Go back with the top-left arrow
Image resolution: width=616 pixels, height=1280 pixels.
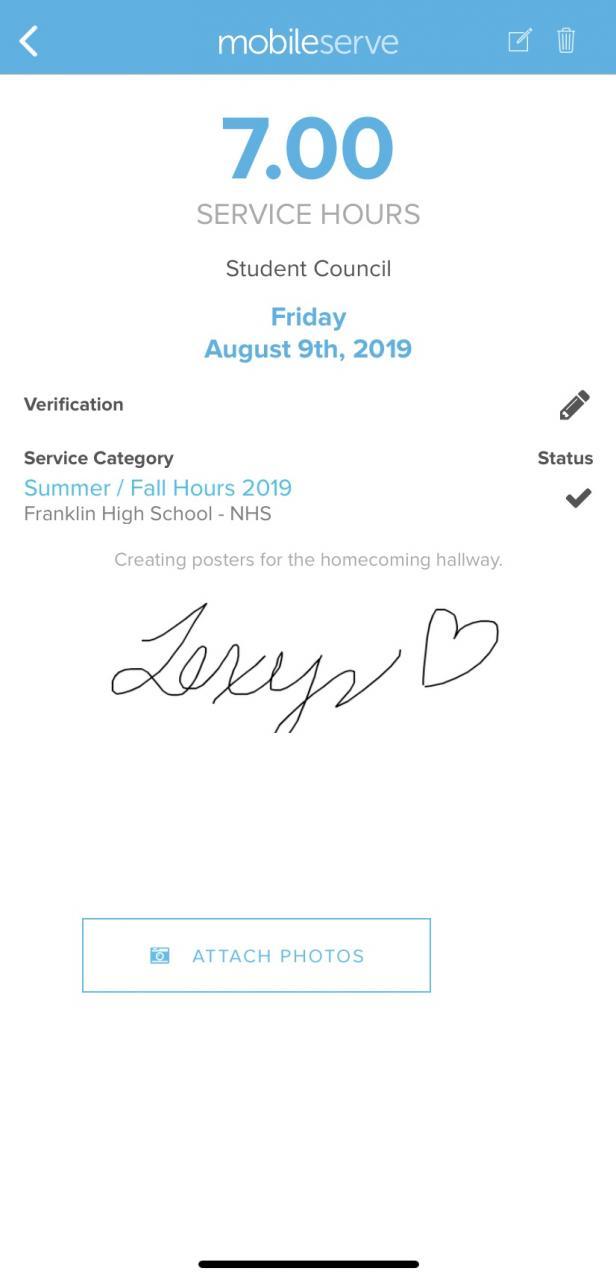[x=29, y=41]
